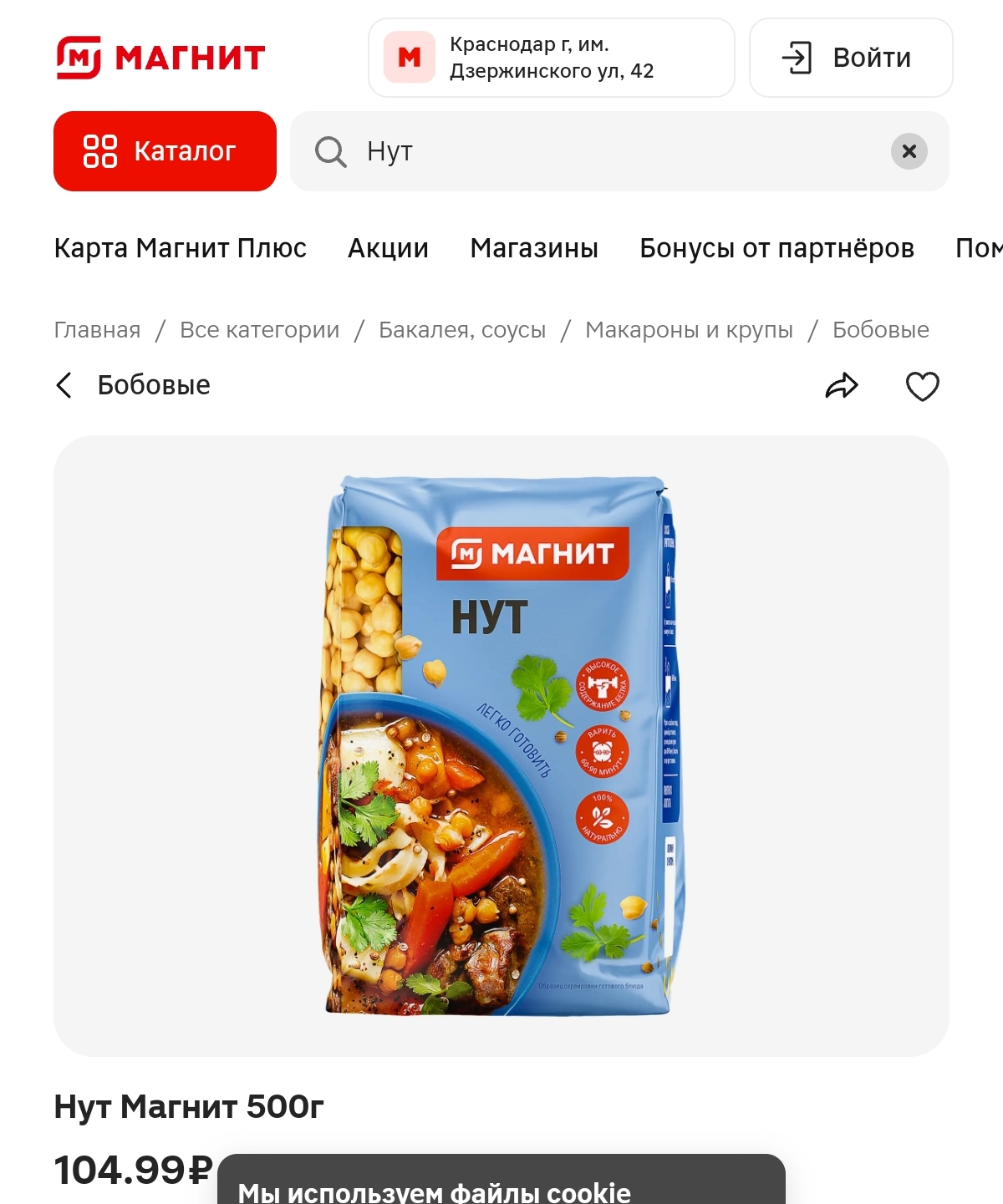This screenshot has width=1003, height=1204.
Task: Open the Бобовые breadcrumb link
Action: [880, 330]
